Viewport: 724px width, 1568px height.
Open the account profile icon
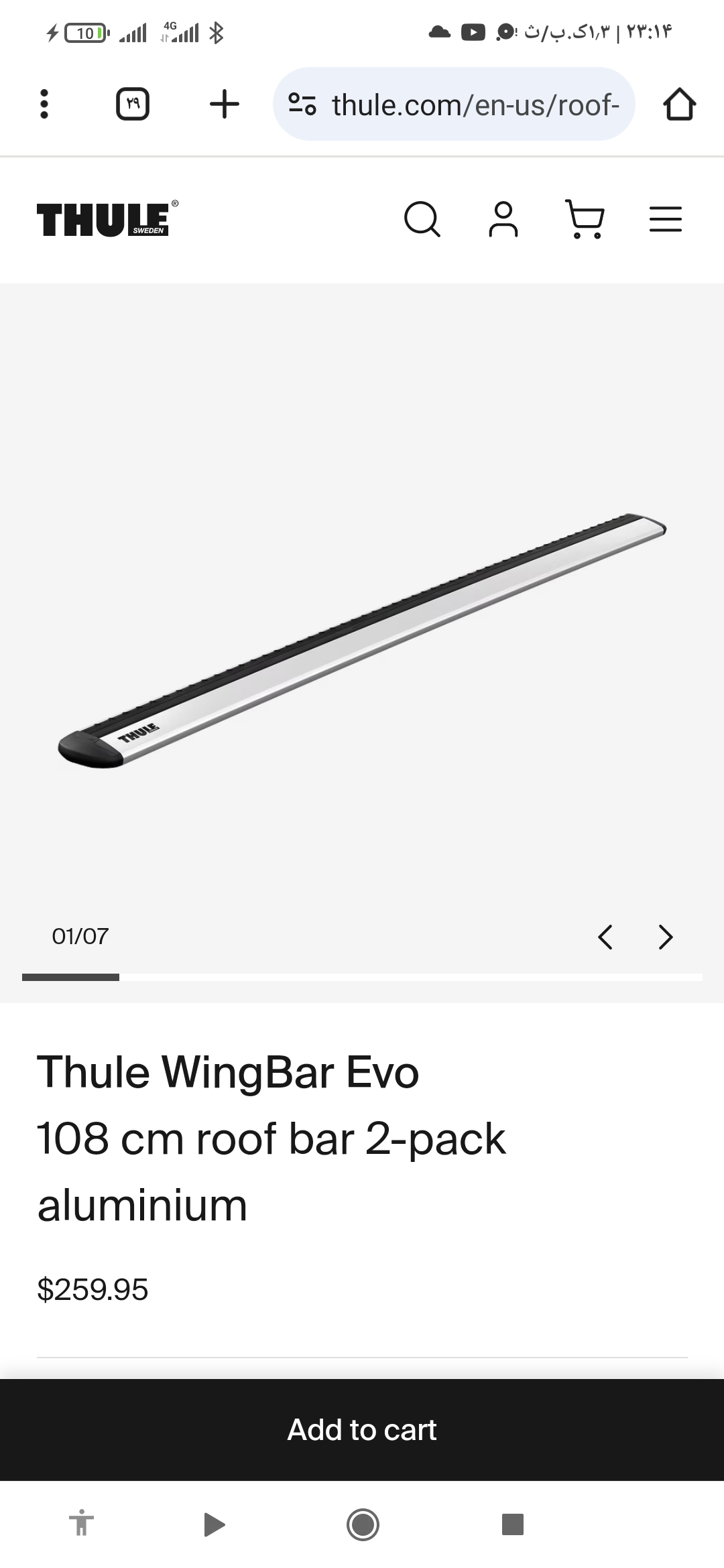click(503, 219)
